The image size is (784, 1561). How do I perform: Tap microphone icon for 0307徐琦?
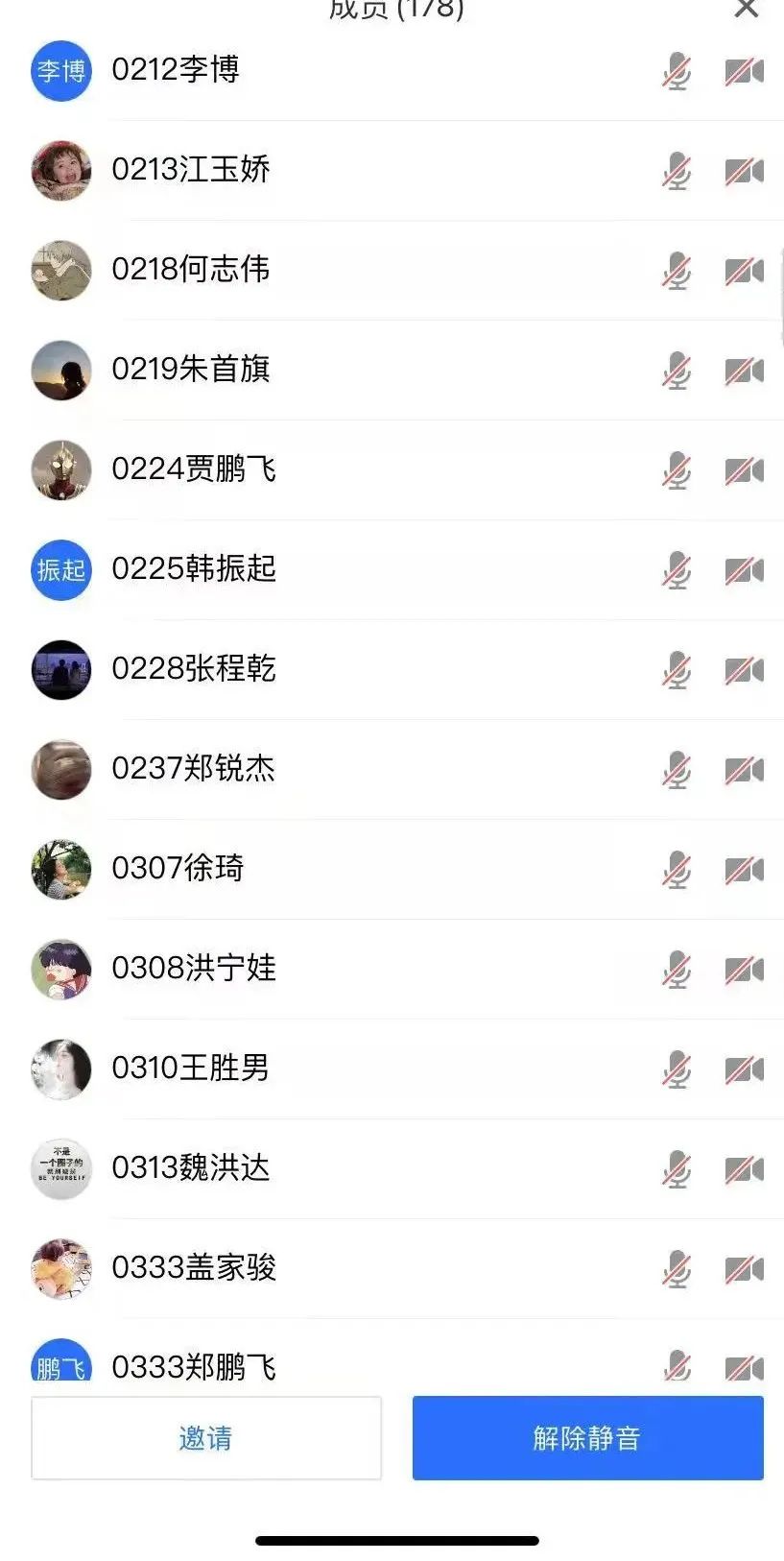click(x=677, y=870)
